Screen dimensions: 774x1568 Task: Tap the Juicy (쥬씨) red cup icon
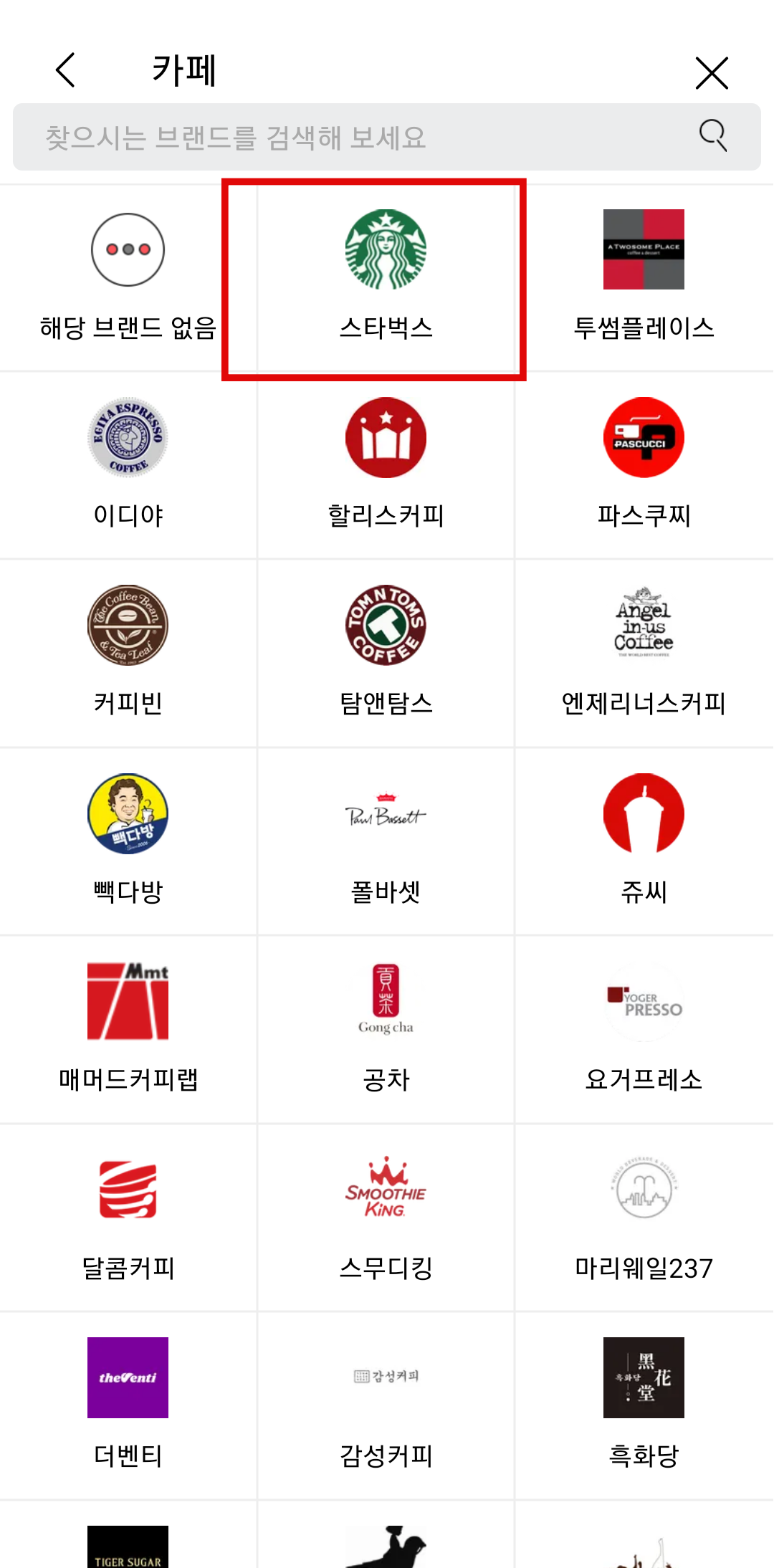click(643, 814)
